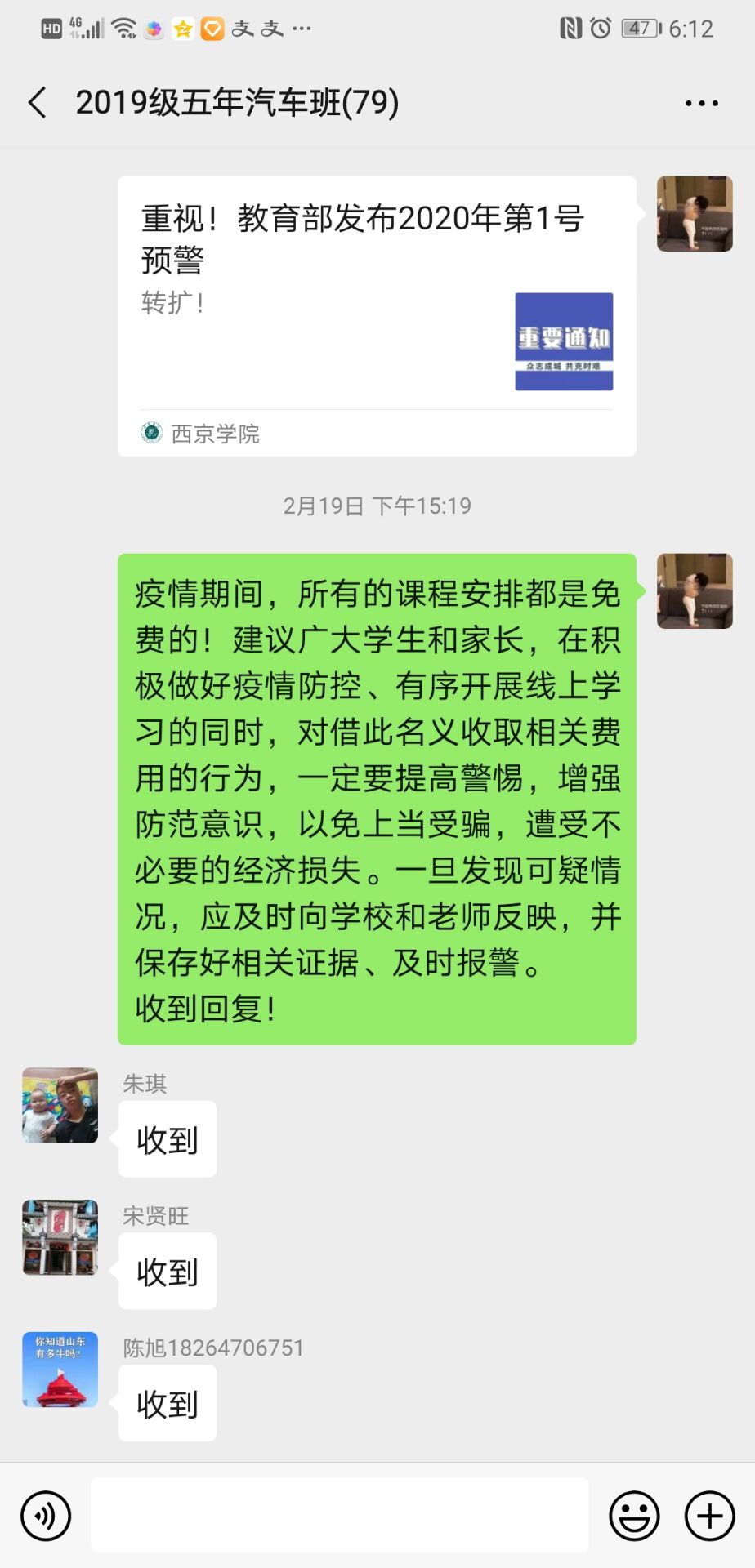The height and width of the screenshot is (1568, 755).
Task: Switch to voice message input
Action: (x=46, y=1516)
